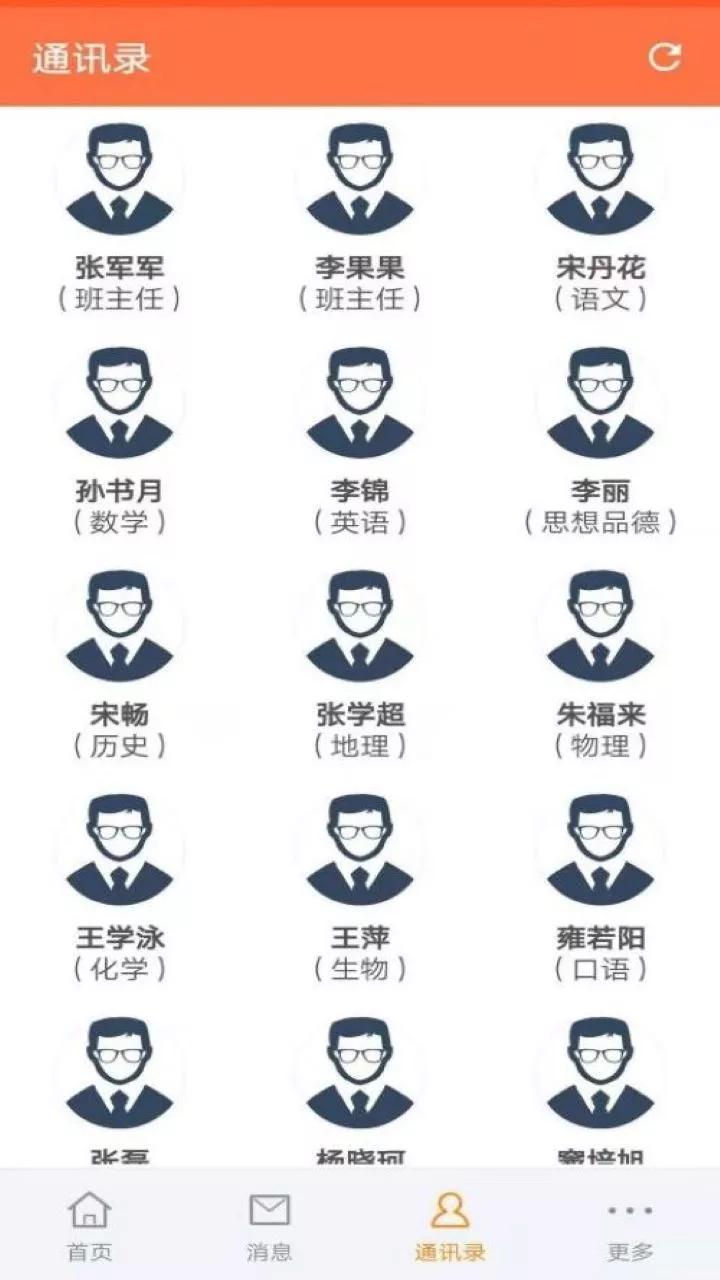Refresh the contacts list
This screenshot has width=720, height=1280.
[665, 57]
